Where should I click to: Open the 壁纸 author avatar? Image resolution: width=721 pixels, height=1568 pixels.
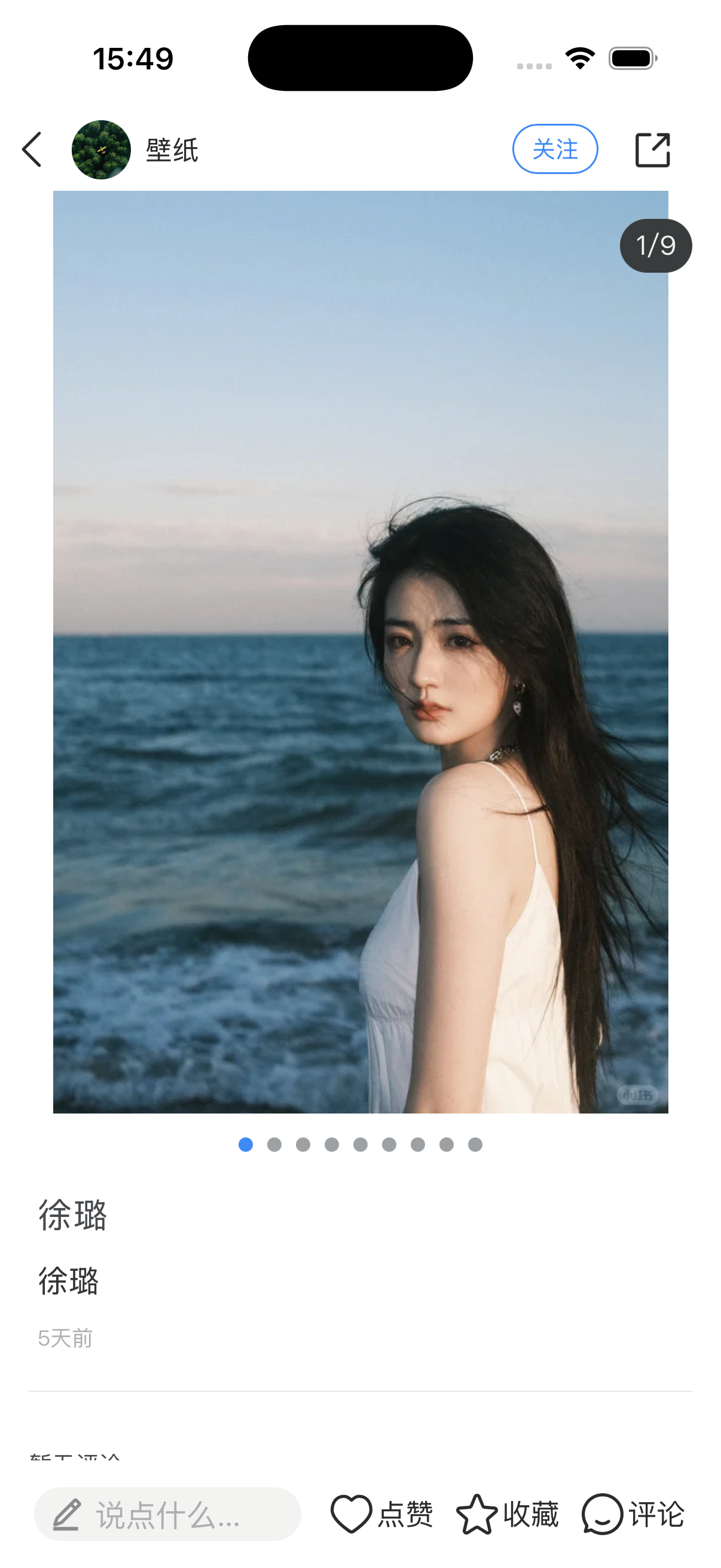[x=101, y=150]
